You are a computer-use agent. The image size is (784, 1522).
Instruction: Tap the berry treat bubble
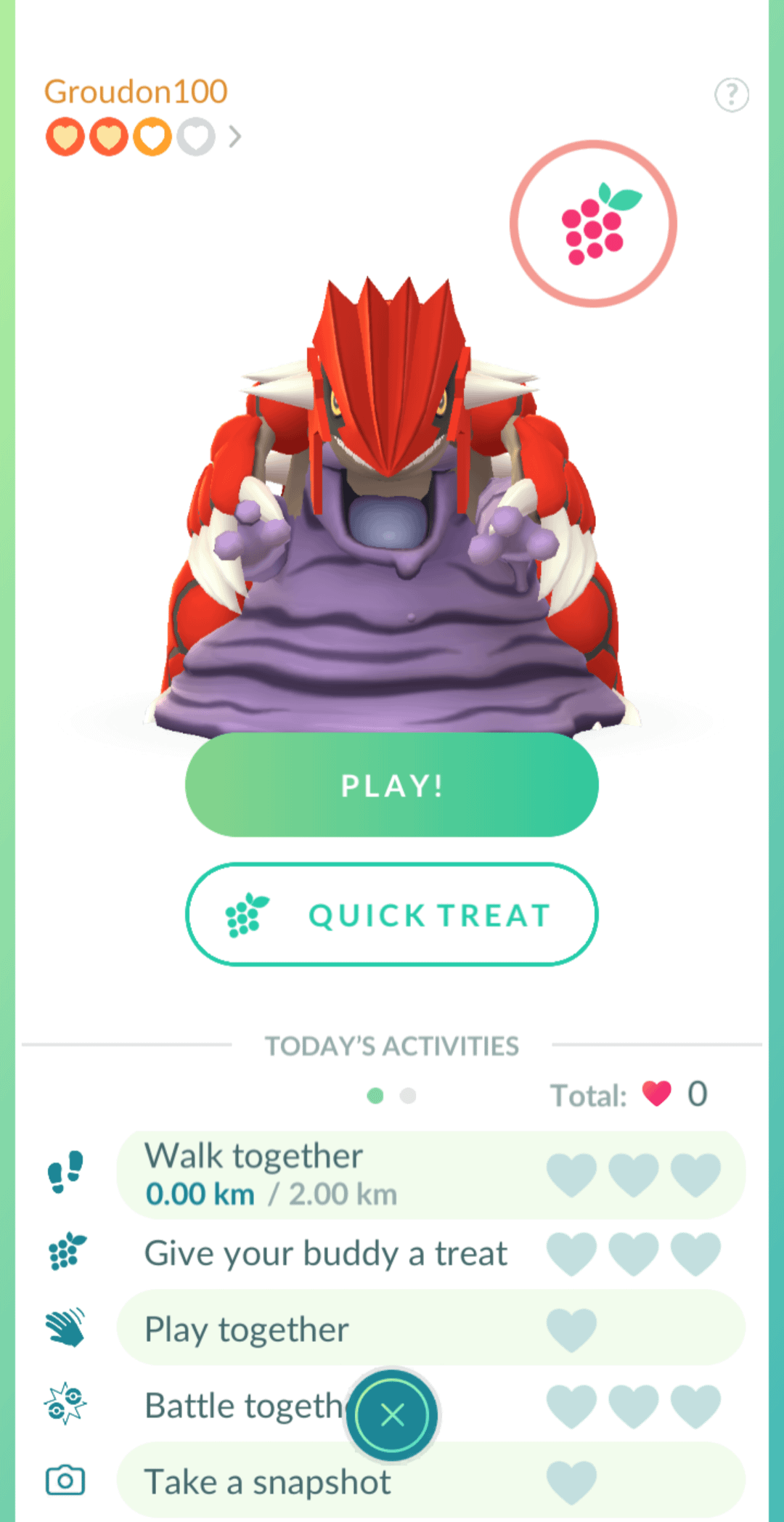[593, 224]
